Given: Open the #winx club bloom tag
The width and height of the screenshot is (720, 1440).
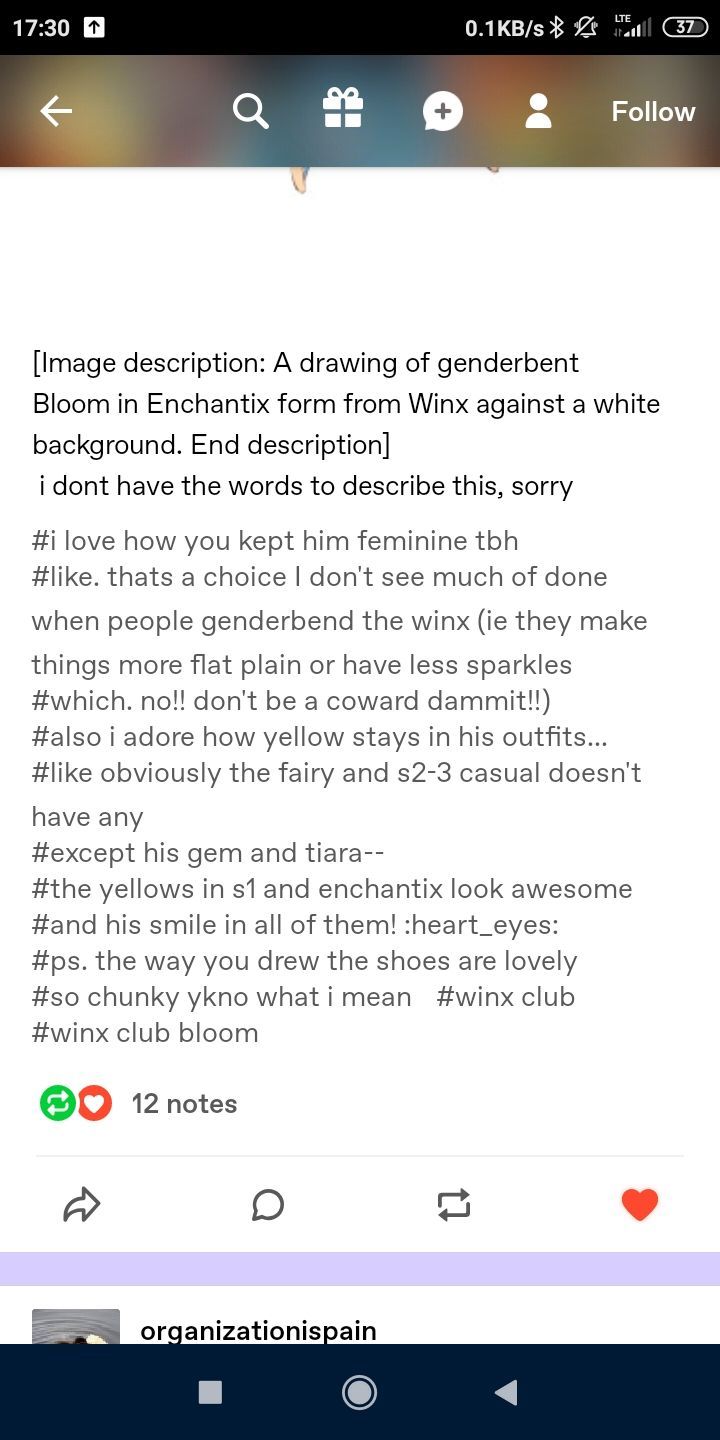Looking at the screenshot, I should pos(145,1033).
